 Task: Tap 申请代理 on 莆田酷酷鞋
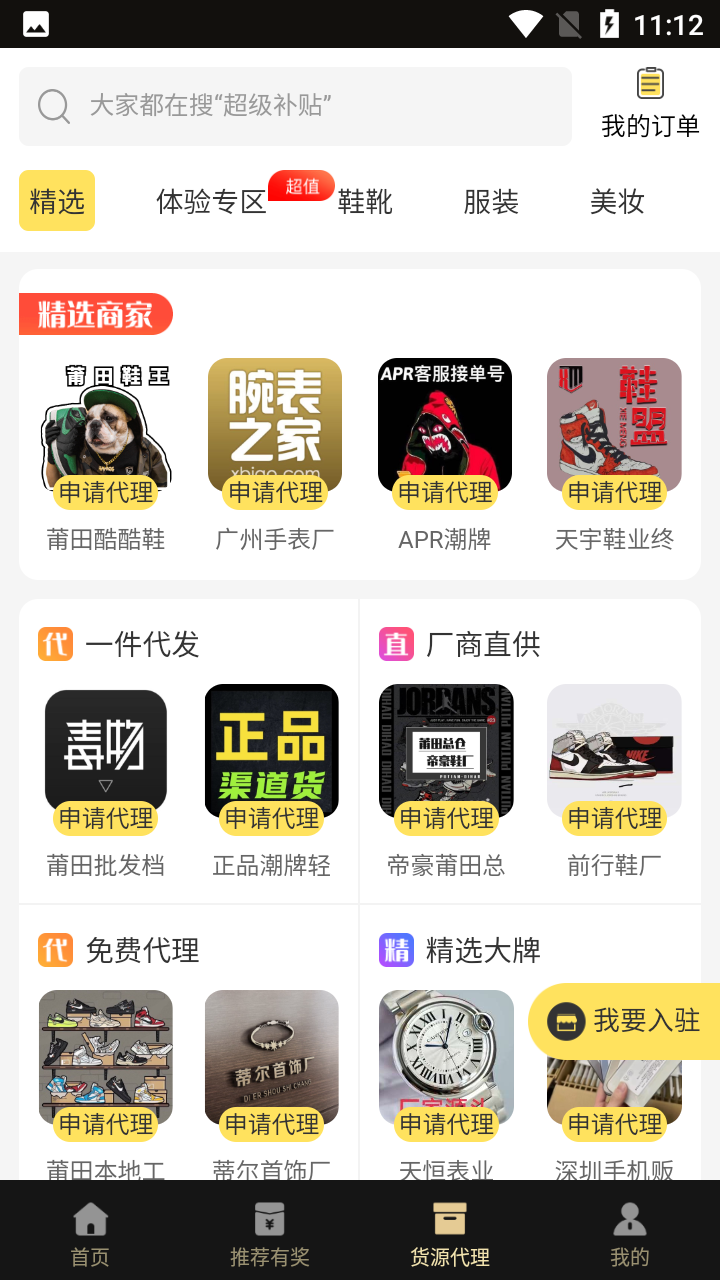pos(106,492)
